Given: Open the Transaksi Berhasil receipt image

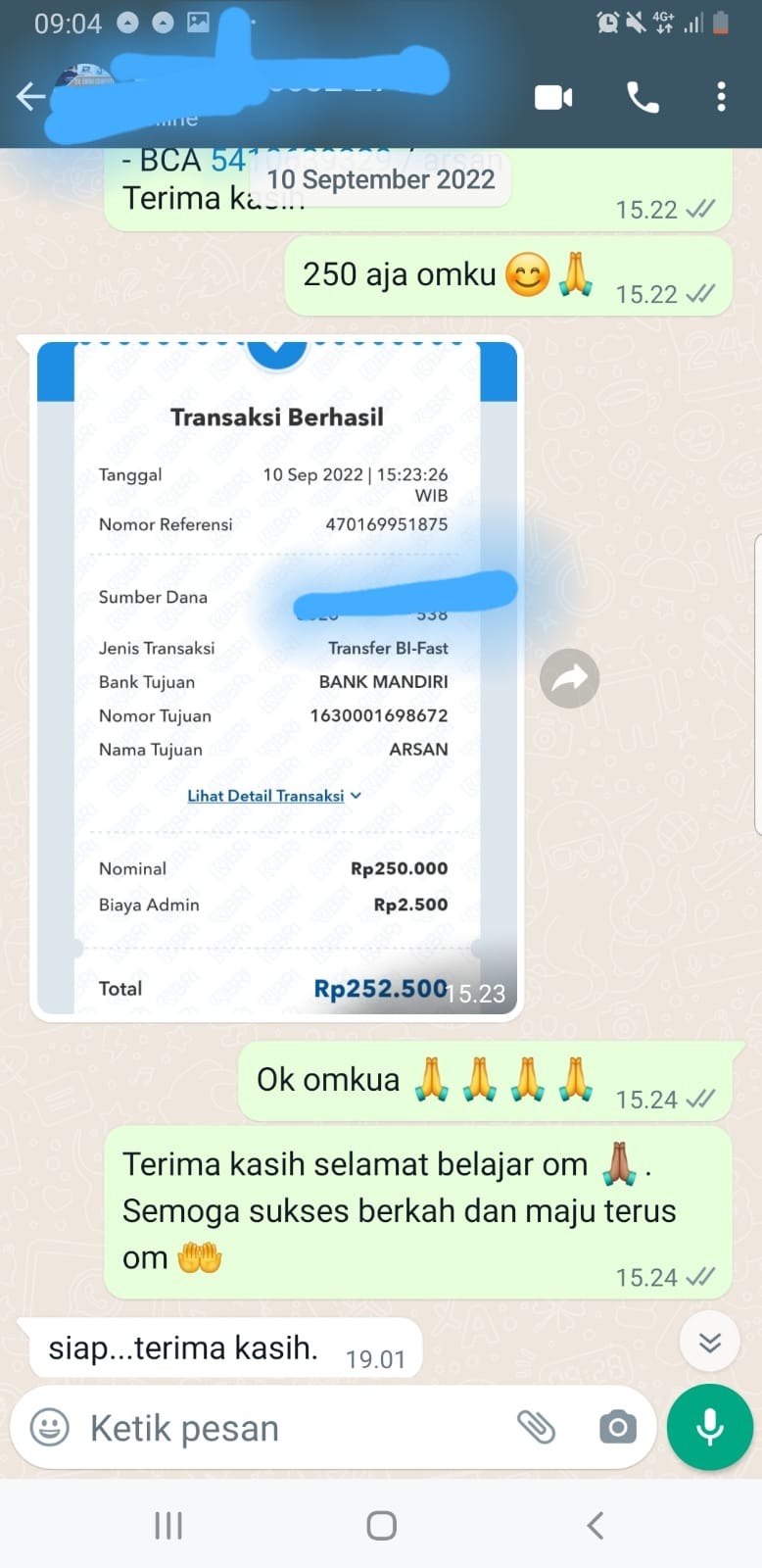Looking at the screenshot, I should 276,676.
